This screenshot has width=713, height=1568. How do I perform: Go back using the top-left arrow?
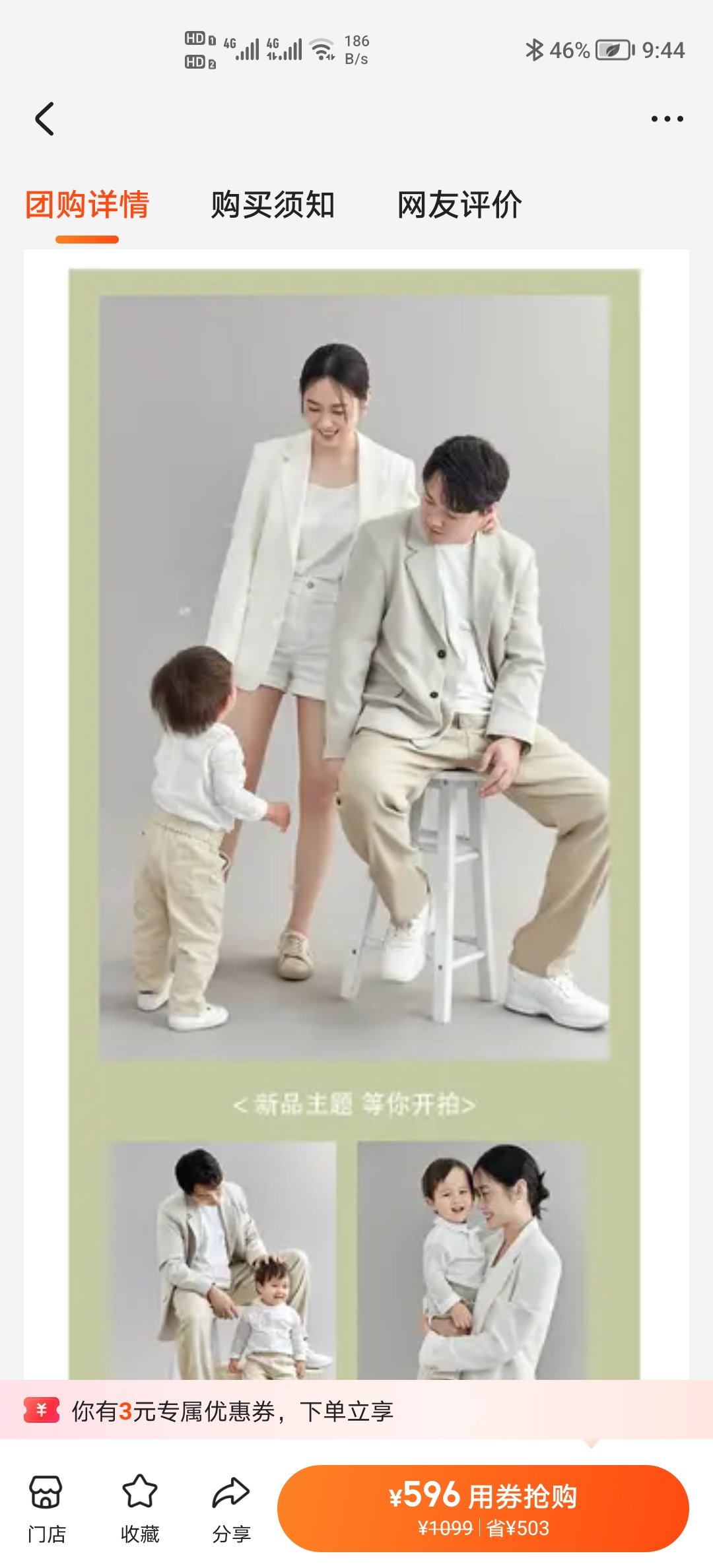point(44,119)
